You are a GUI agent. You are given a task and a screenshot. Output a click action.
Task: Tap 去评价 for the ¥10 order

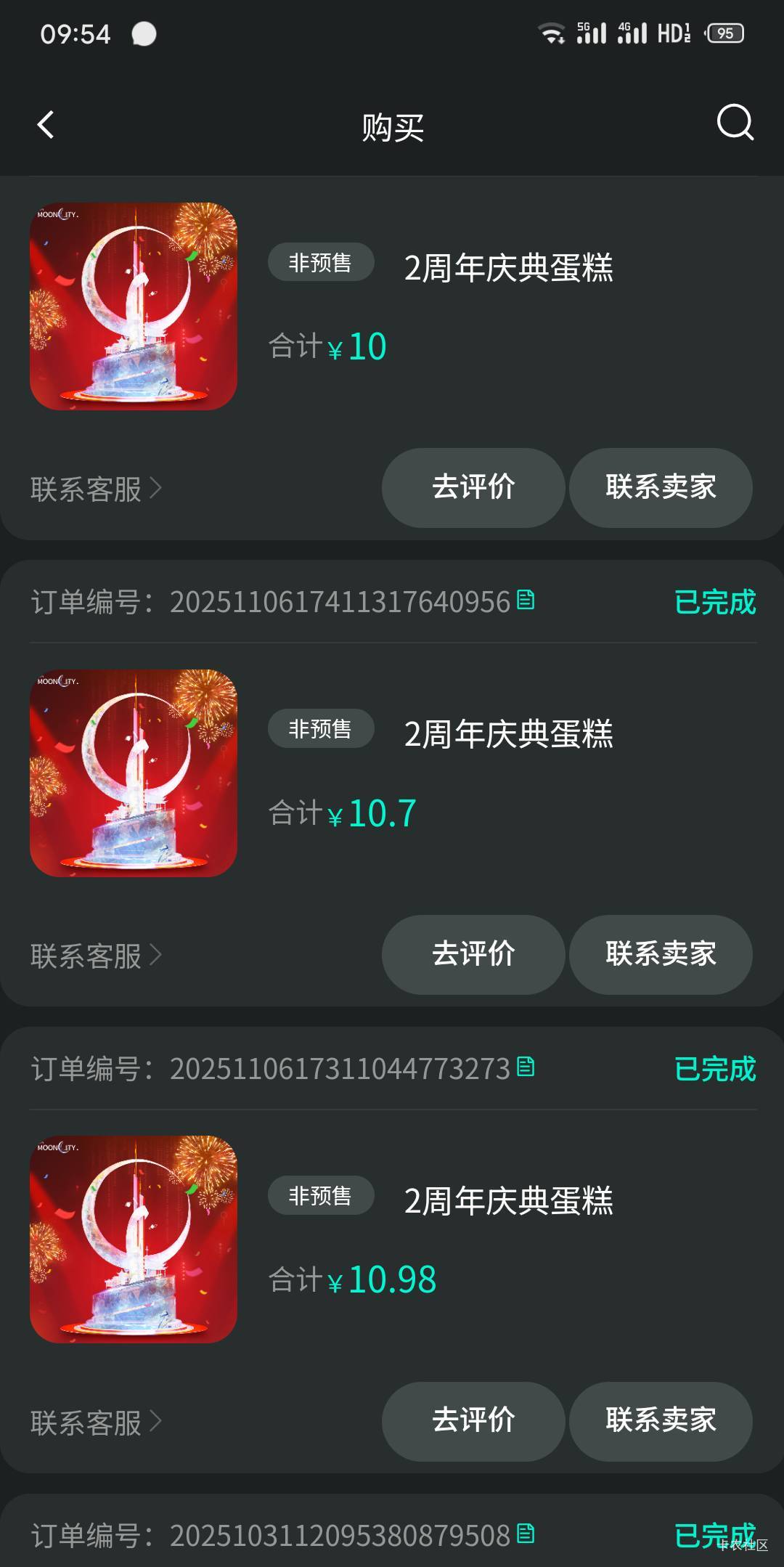pyautogui.click(x=473, y=487)
